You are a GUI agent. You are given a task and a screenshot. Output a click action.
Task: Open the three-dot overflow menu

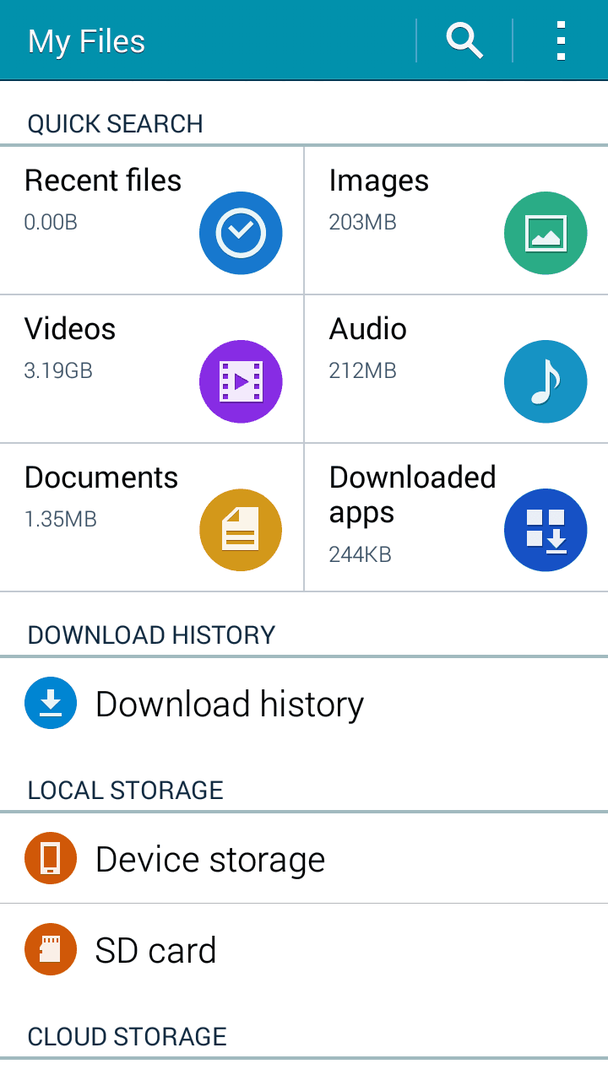pyautogui.click(x=560, y=41)
